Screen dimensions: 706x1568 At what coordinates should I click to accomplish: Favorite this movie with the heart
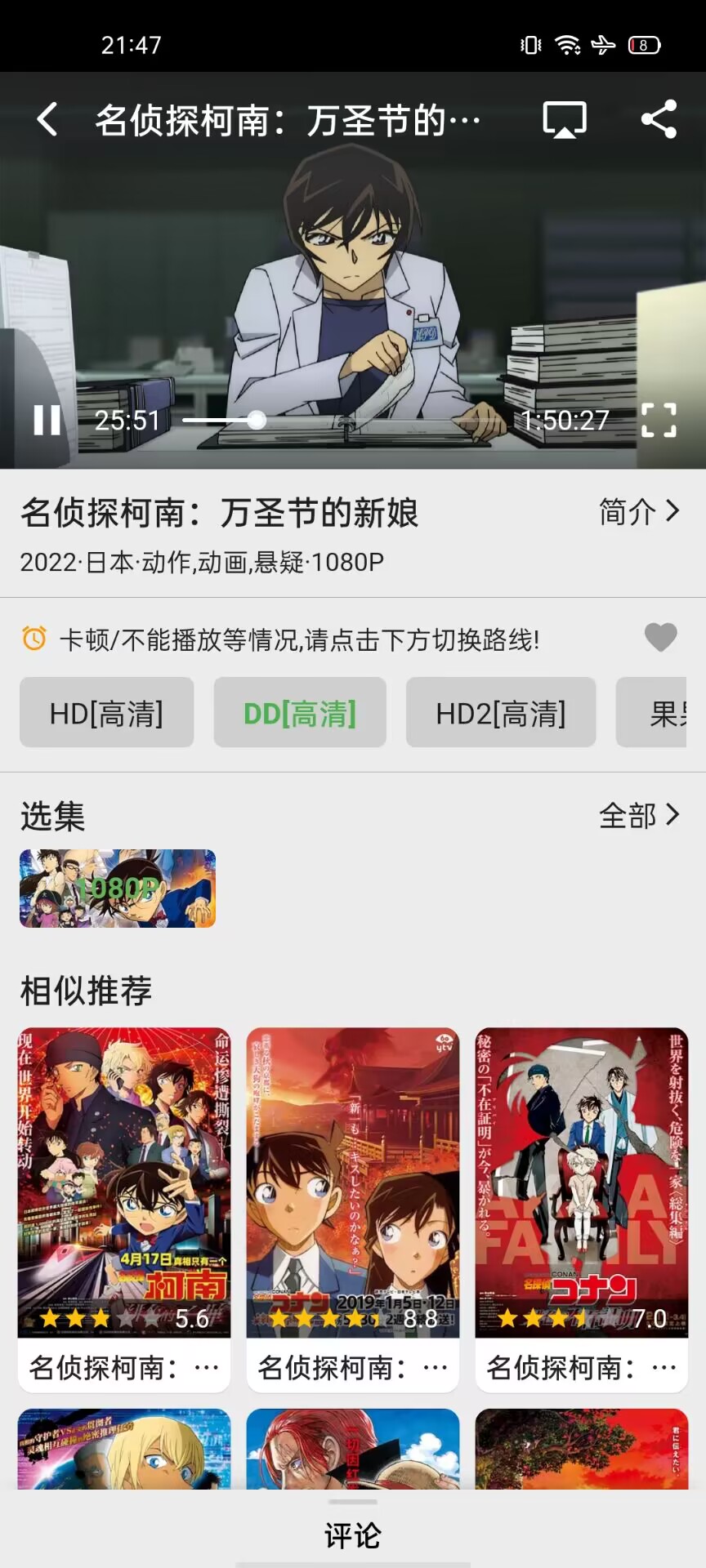660,638
